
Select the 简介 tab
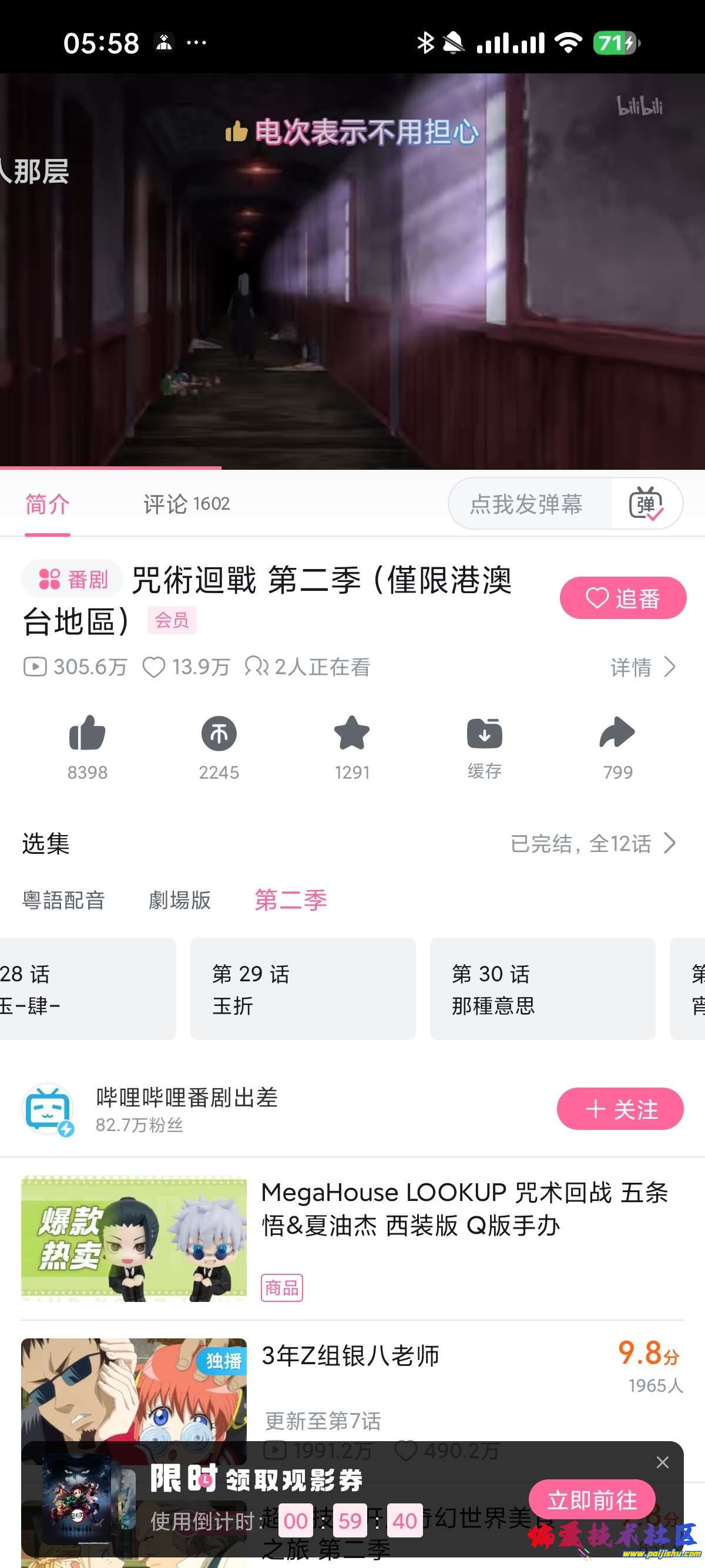pyautogui.click(x=48, y=504)
